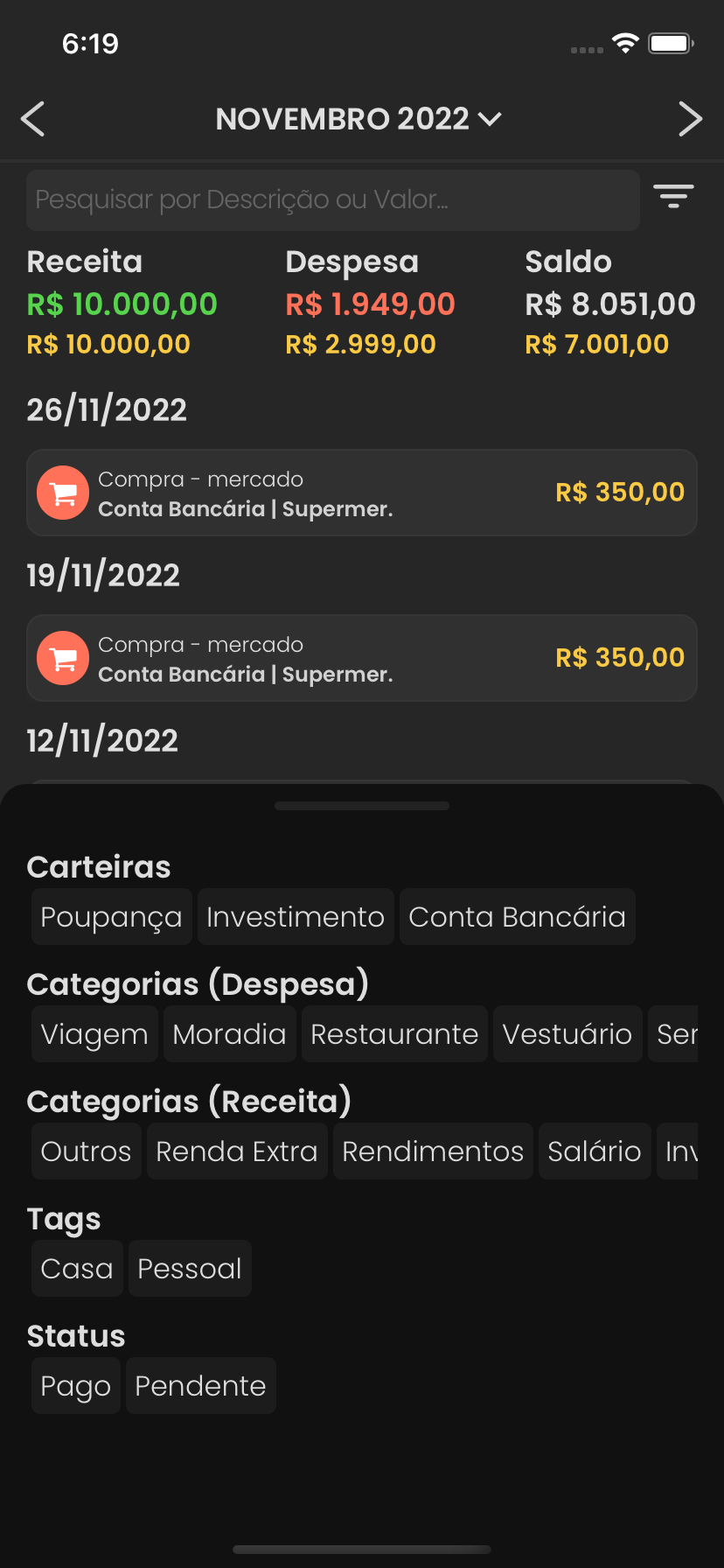The height and width of the screenshot is (1568, 724).
Task: Select the Poupança wallet chip
Action: coord(112,917)
